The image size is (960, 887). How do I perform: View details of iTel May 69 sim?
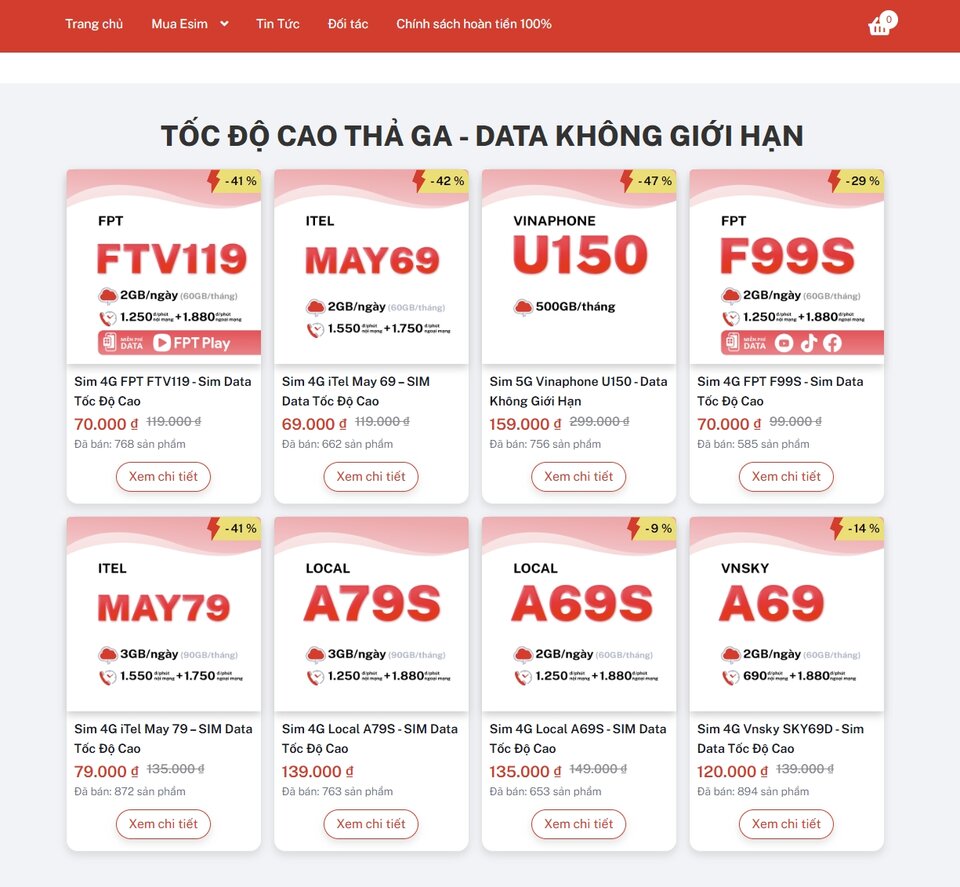(x=370, y=476)
